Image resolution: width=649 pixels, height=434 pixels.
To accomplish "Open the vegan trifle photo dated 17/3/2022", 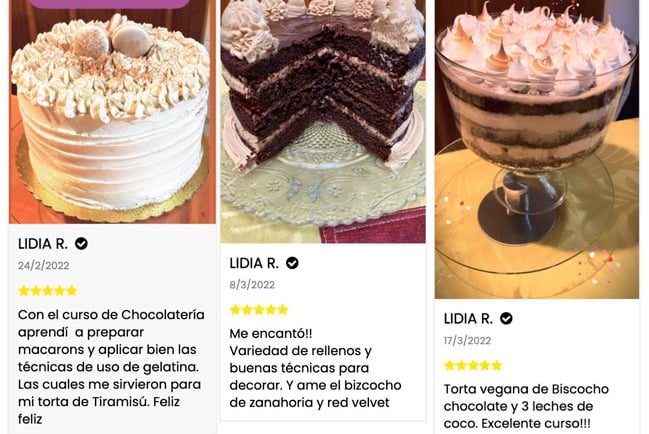I will click(537, 150).
